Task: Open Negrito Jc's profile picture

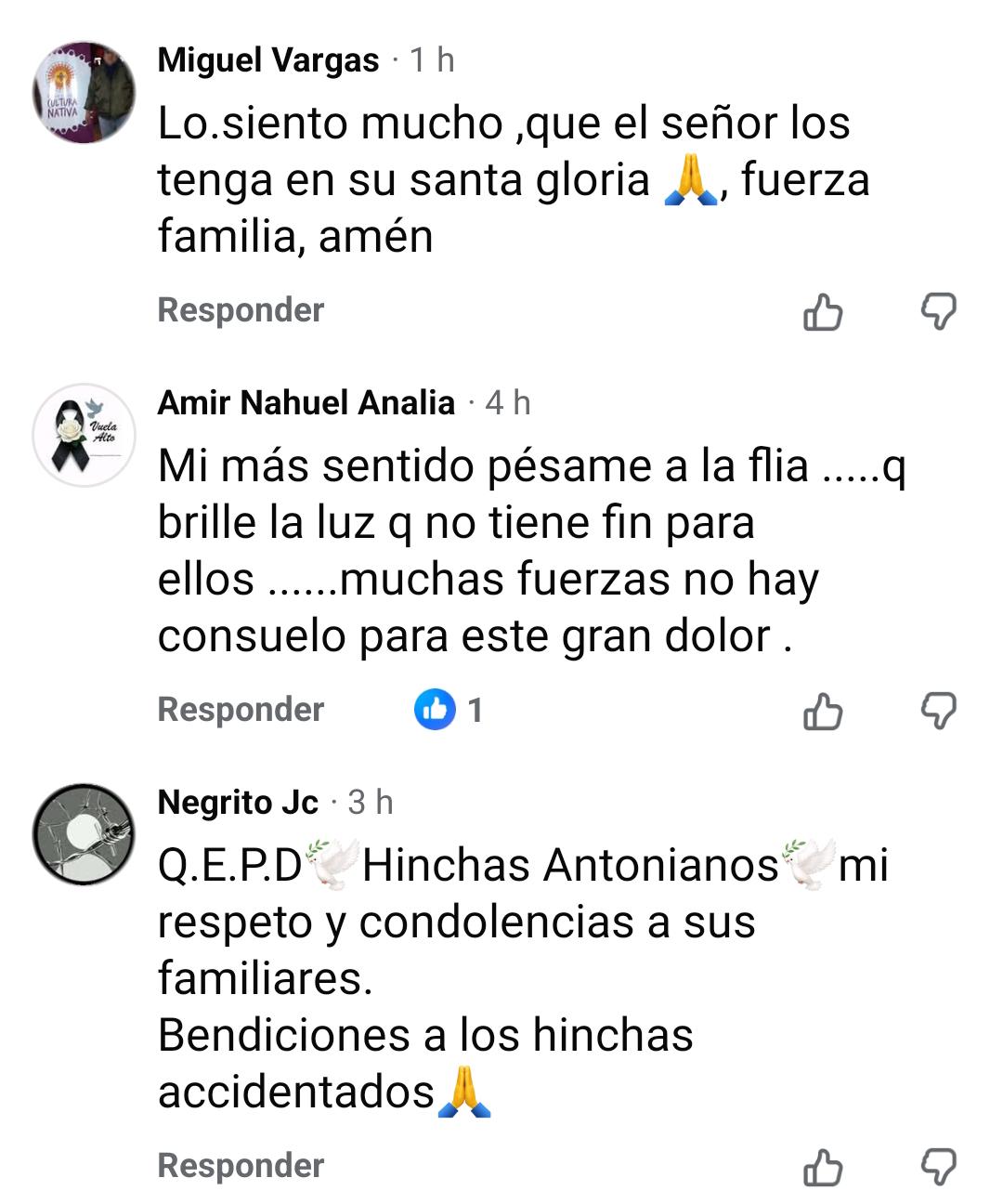Action: [85, 833]
